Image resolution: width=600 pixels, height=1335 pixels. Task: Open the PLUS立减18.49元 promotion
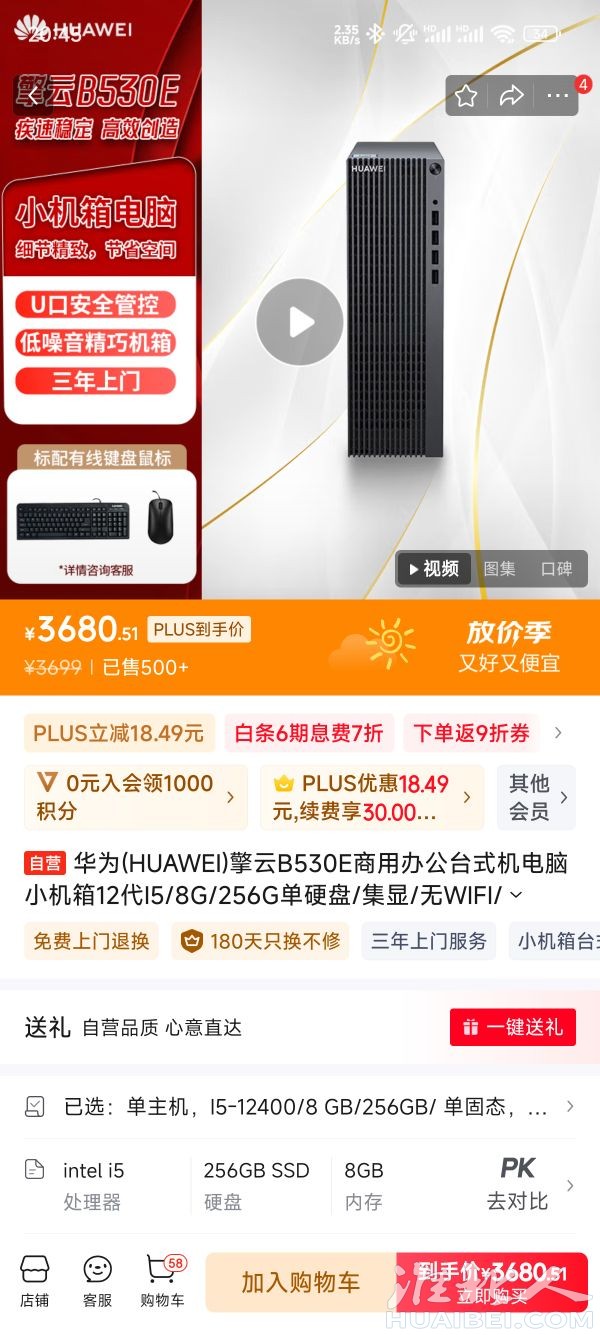coord(119,733)
